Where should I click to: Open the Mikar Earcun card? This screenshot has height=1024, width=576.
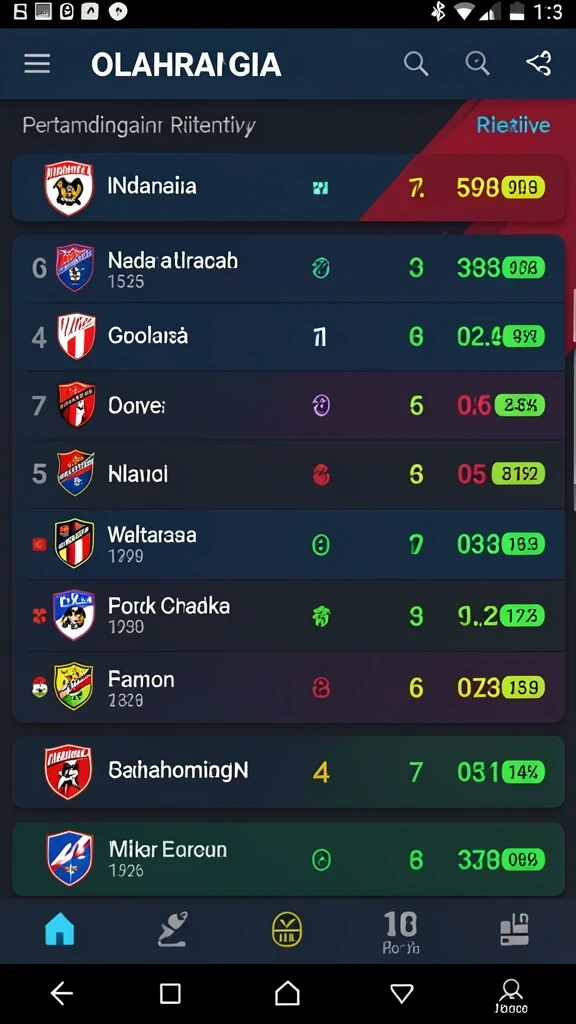click(288, 859)
